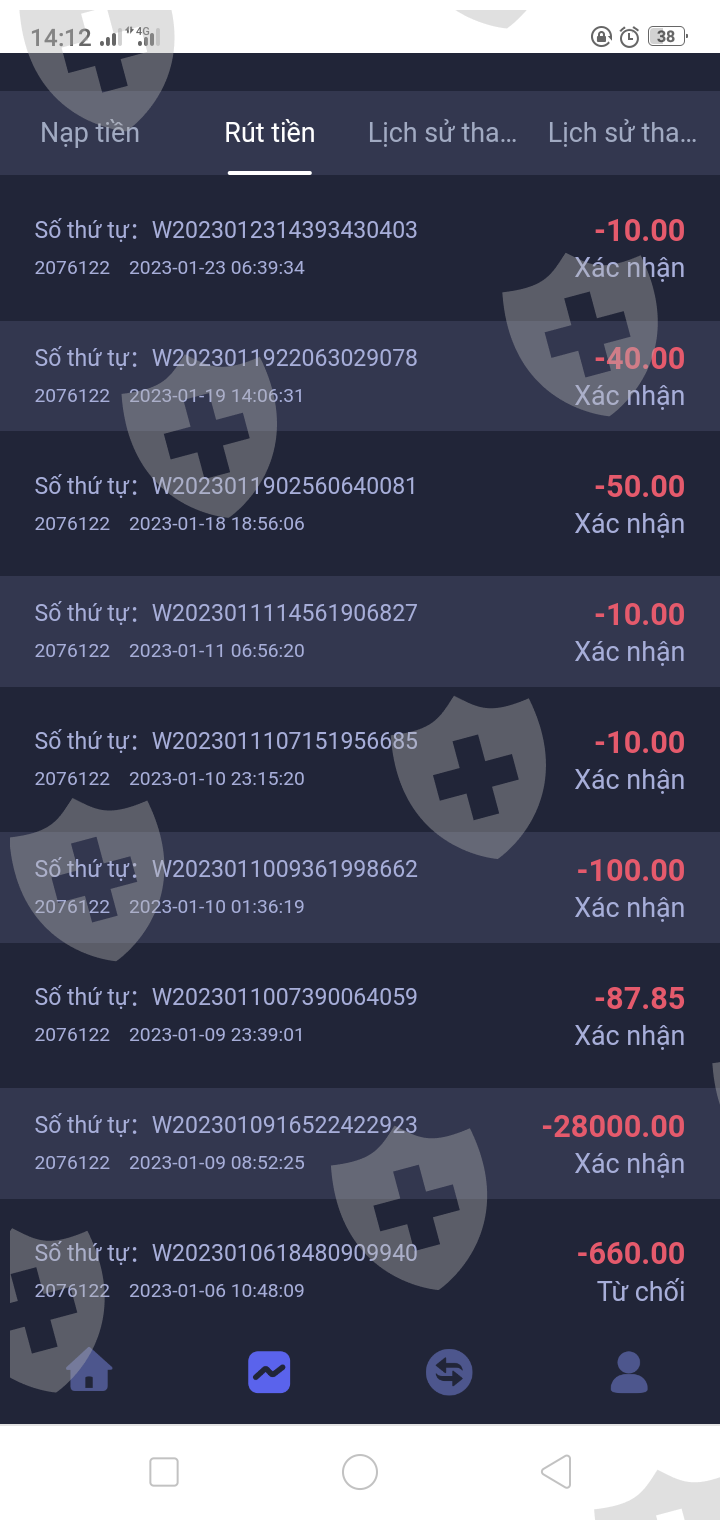The width and height of the screenshot is (720, 1520).
Task: Open withdrawal W2023012314393430403 of -10.00
Action: click(360, 248)
